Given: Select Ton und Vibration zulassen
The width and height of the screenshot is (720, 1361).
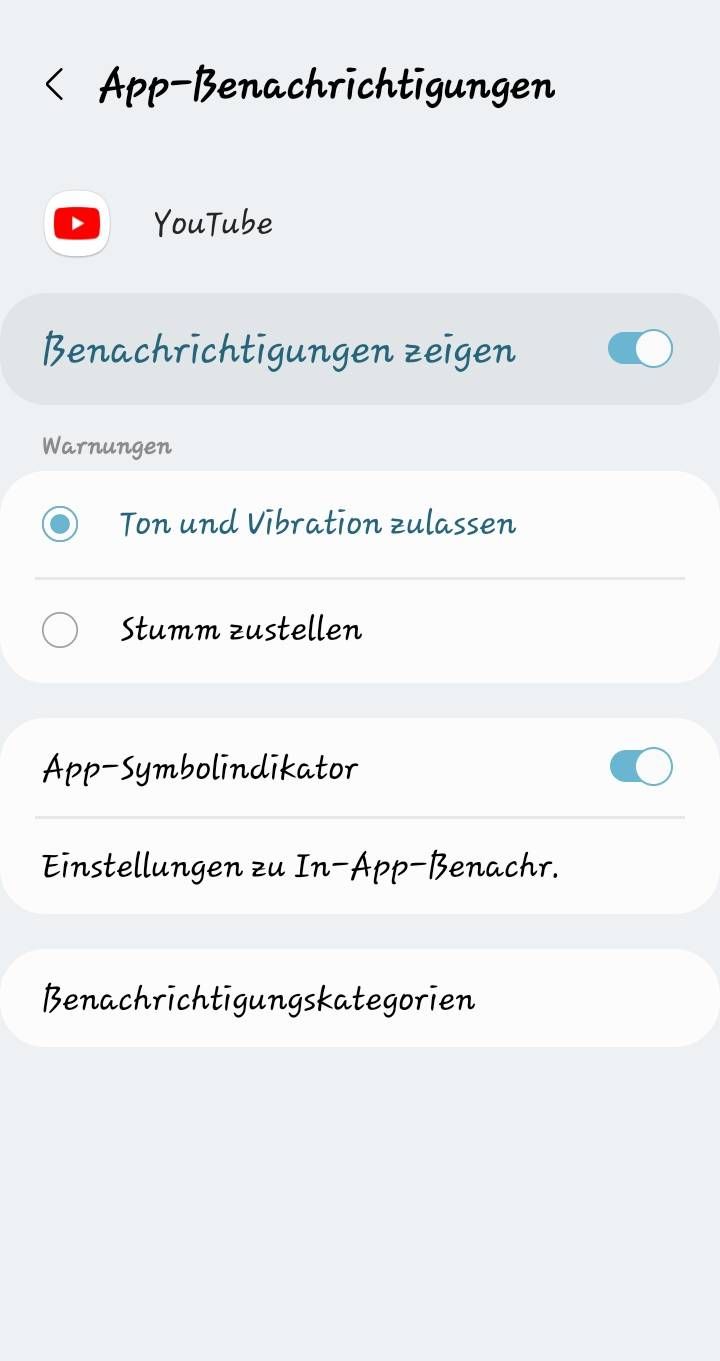Looking at the screenshot, I should coord(60,524).
